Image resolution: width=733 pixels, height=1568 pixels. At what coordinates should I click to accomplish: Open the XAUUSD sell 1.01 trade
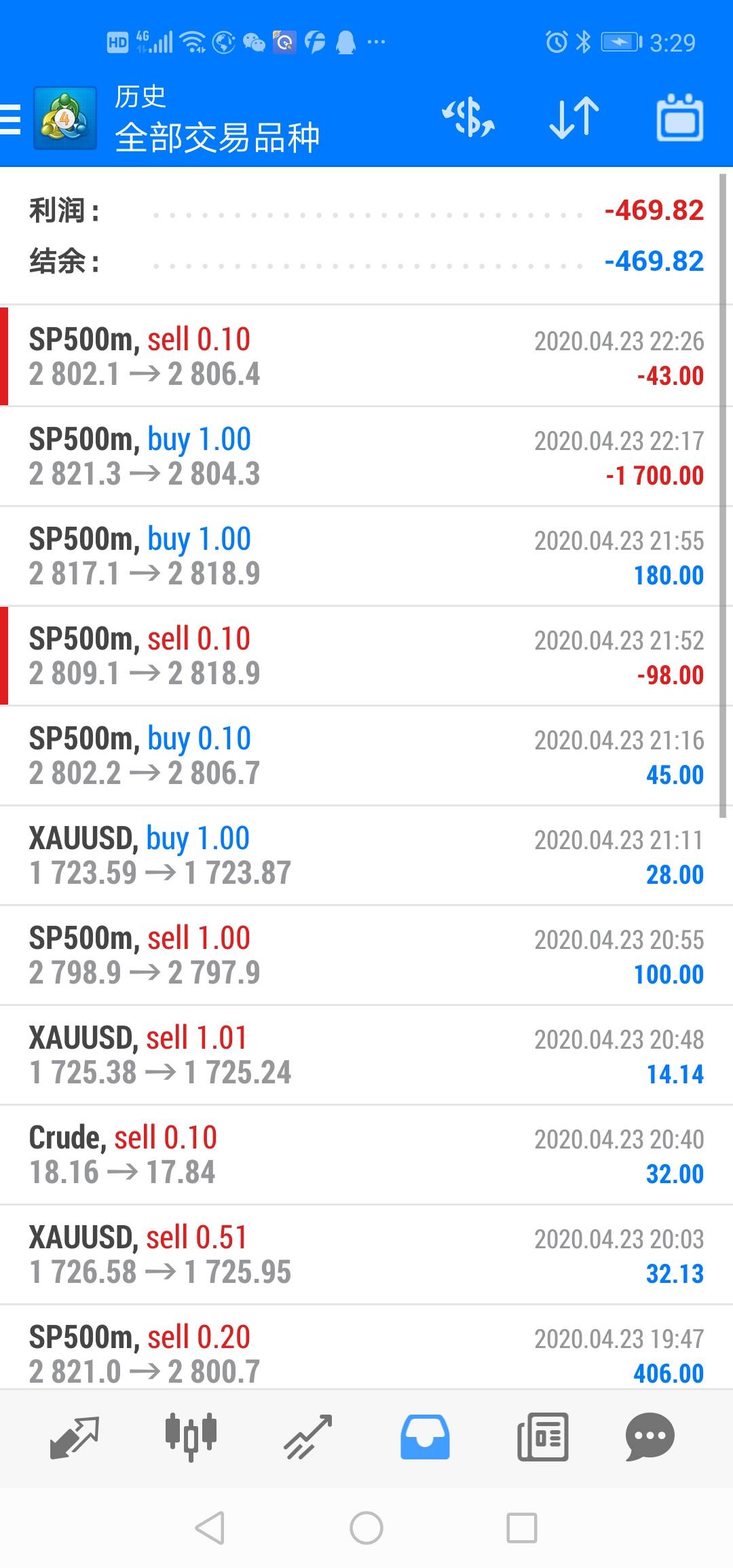click(x=366, y=1055)
